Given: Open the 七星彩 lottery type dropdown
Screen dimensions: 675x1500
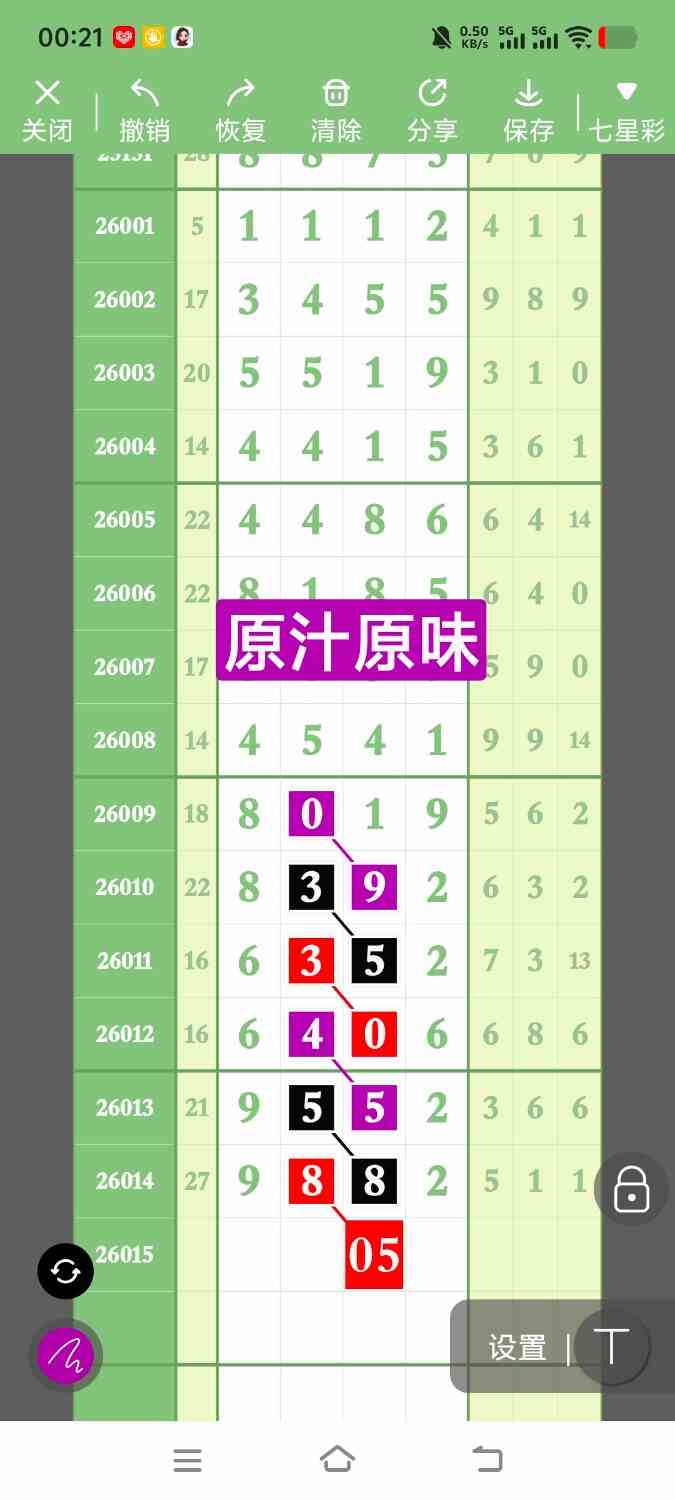Looking at the screenshot, I should [626, 111].
